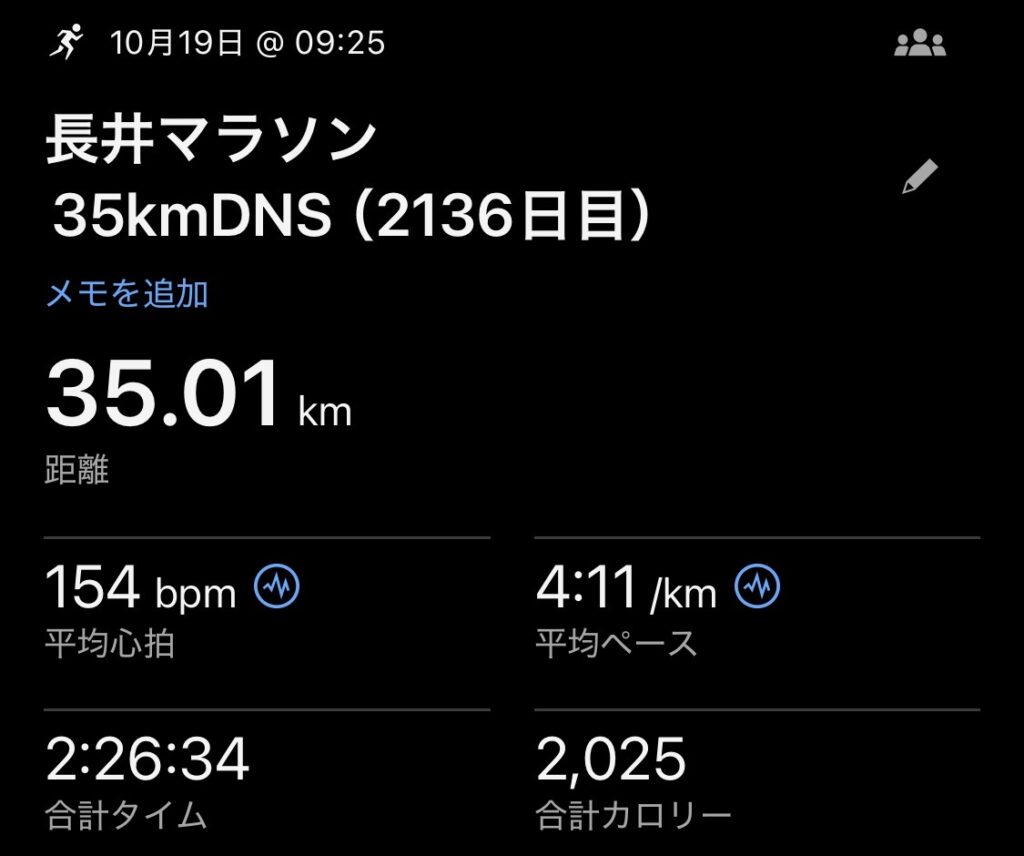Edit the activity title with the pencil

coord(919,178)
